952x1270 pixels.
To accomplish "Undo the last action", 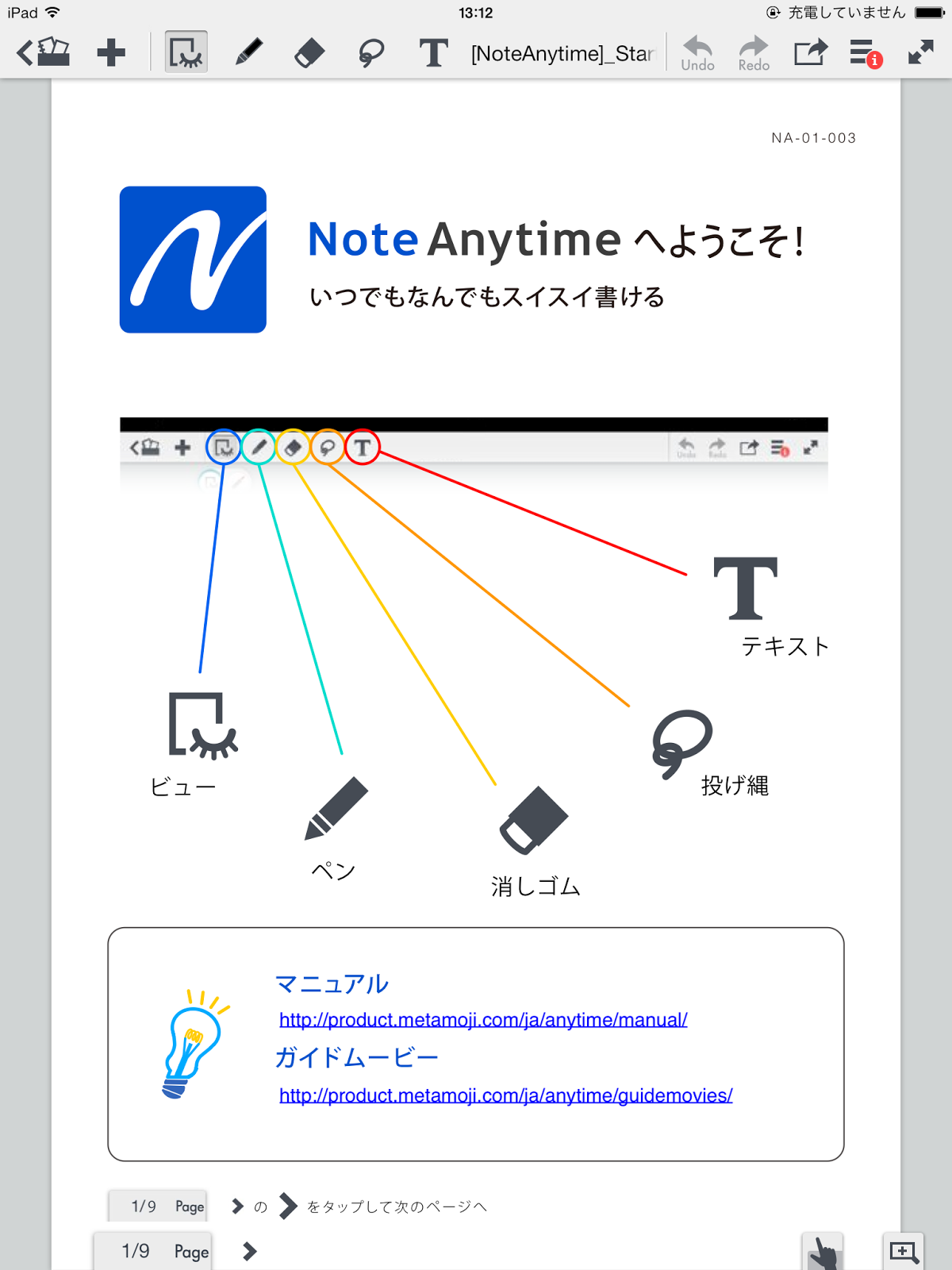I will [x=697, y=53].
